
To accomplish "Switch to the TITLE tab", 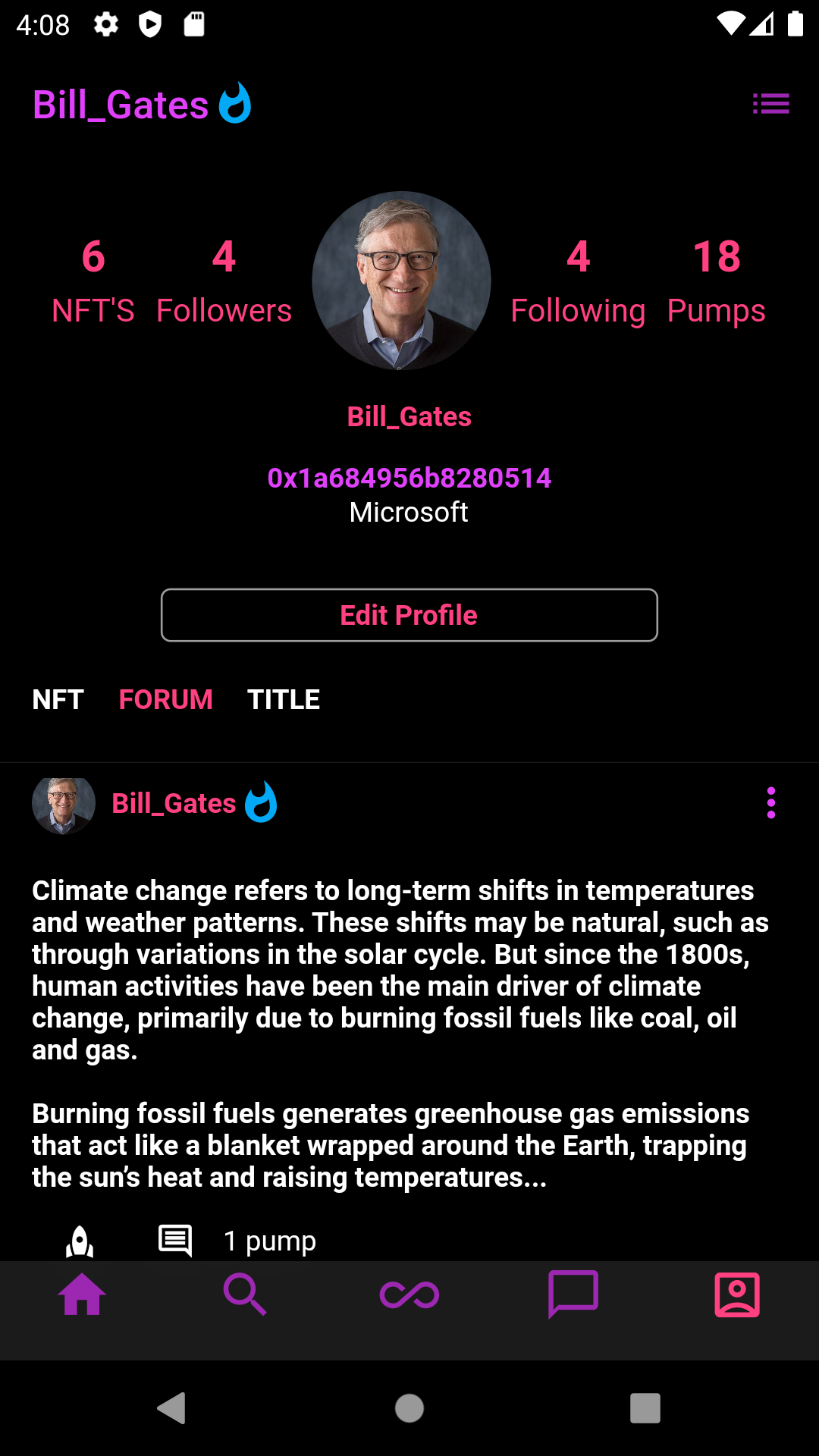I will 283,699.
